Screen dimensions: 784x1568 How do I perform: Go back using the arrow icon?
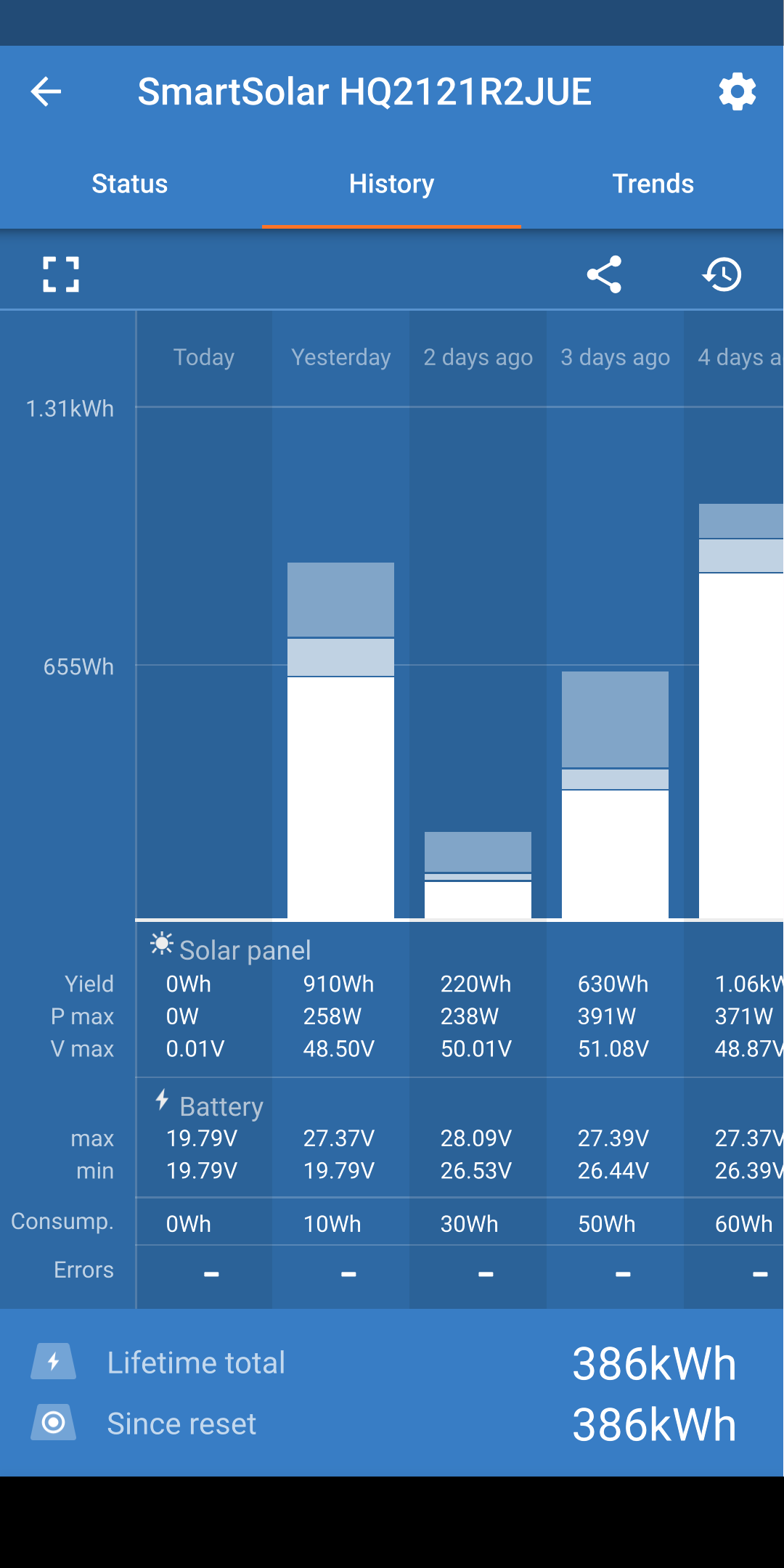46,91
